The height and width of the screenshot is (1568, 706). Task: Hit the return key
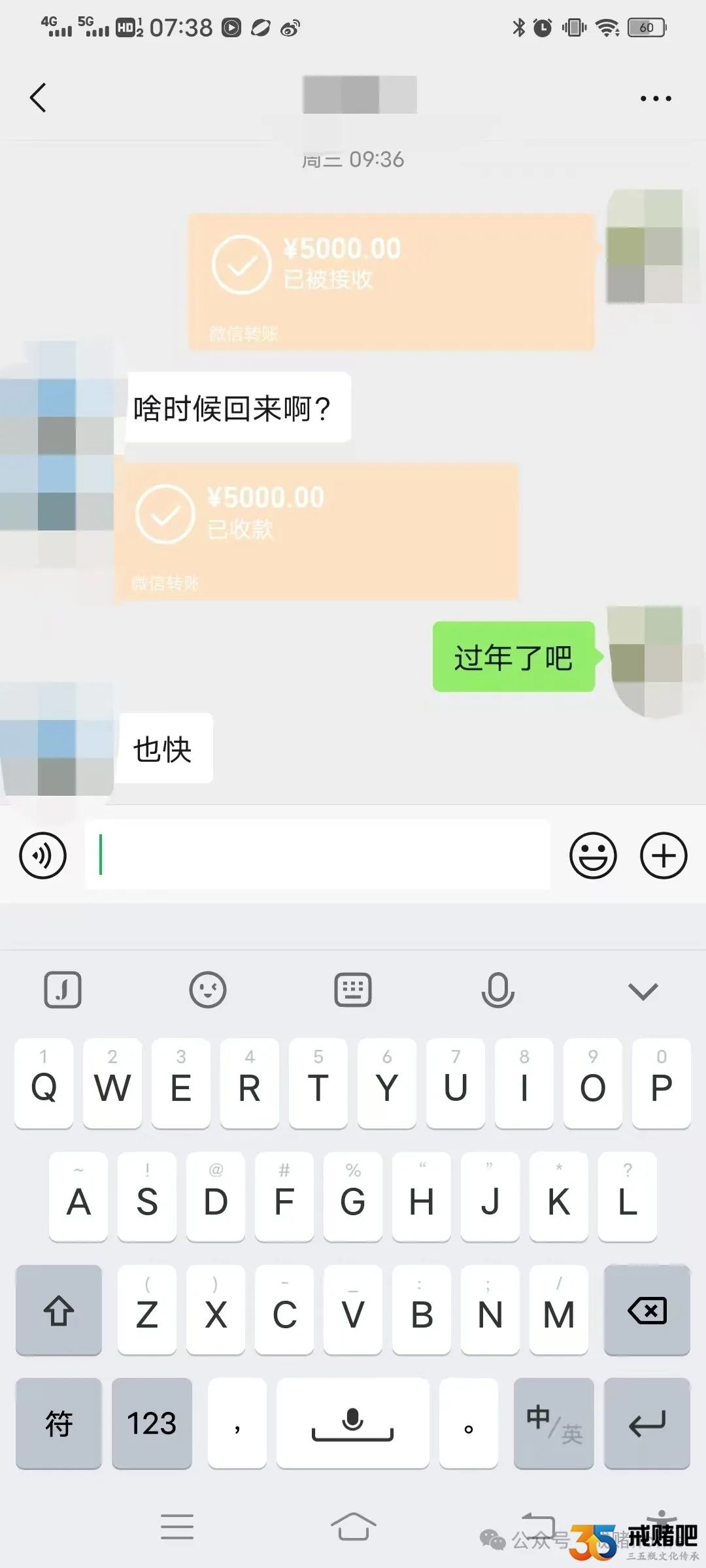click(x=647, y=1423)
